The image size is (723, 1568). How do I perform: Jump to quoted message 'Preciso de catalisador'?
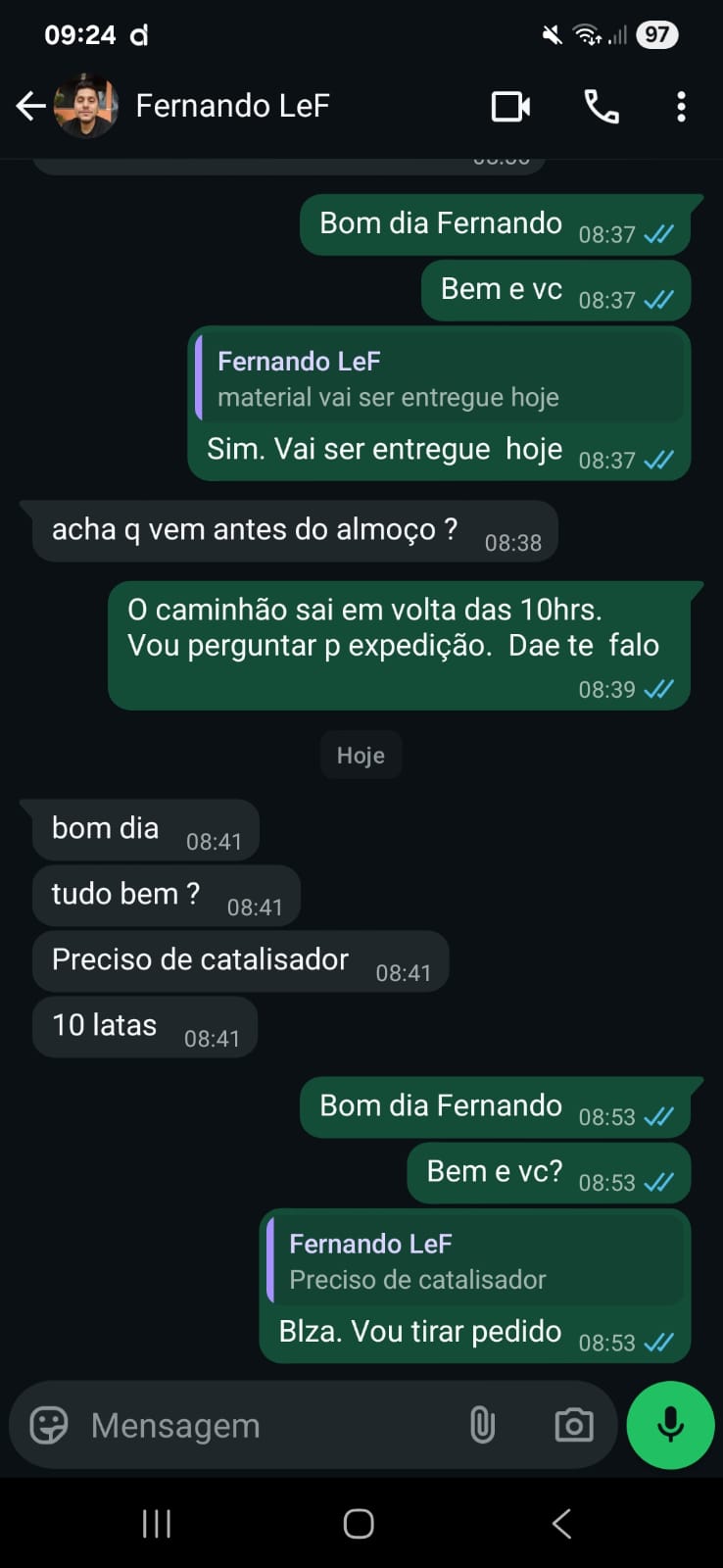pos(475,1261)
